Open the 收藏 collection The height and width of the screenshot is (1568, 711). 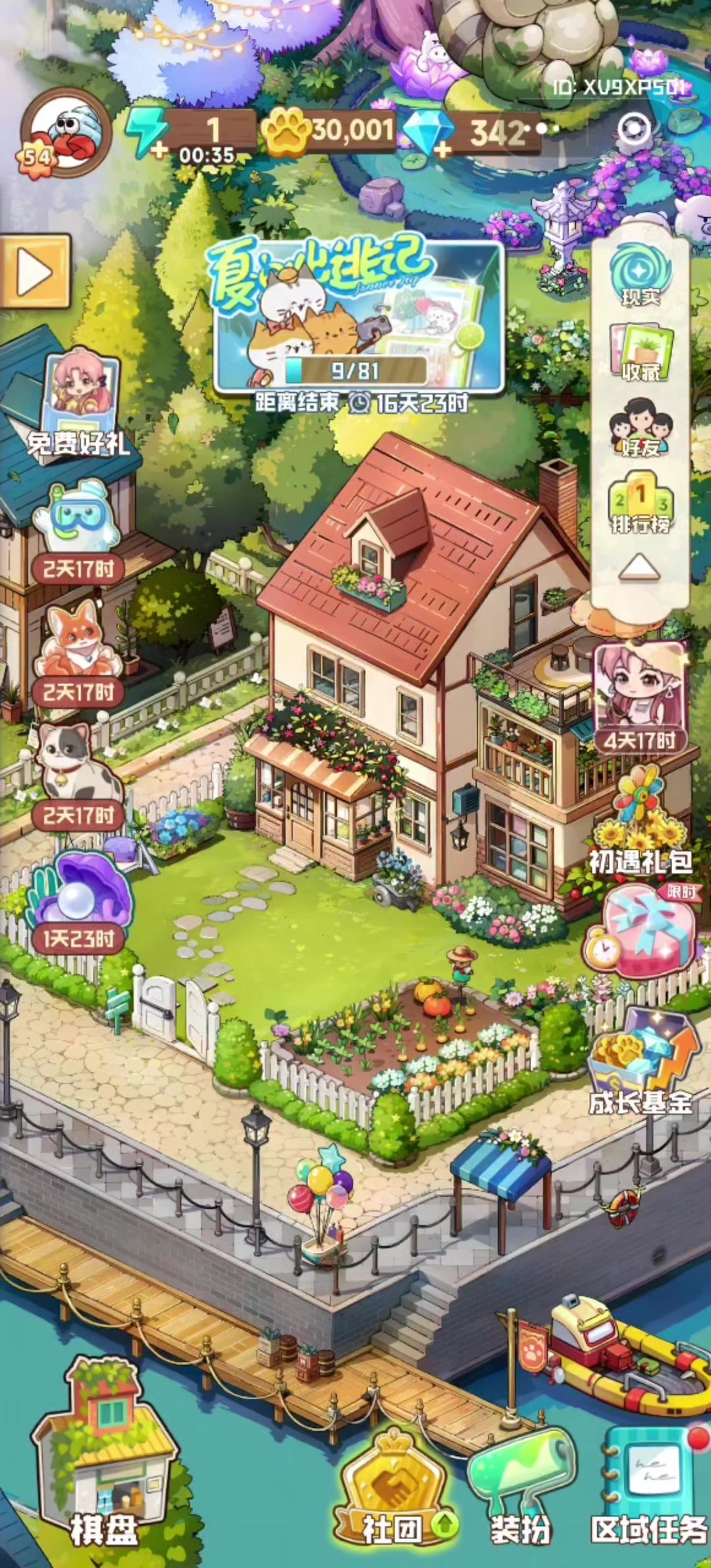[640, 353]
